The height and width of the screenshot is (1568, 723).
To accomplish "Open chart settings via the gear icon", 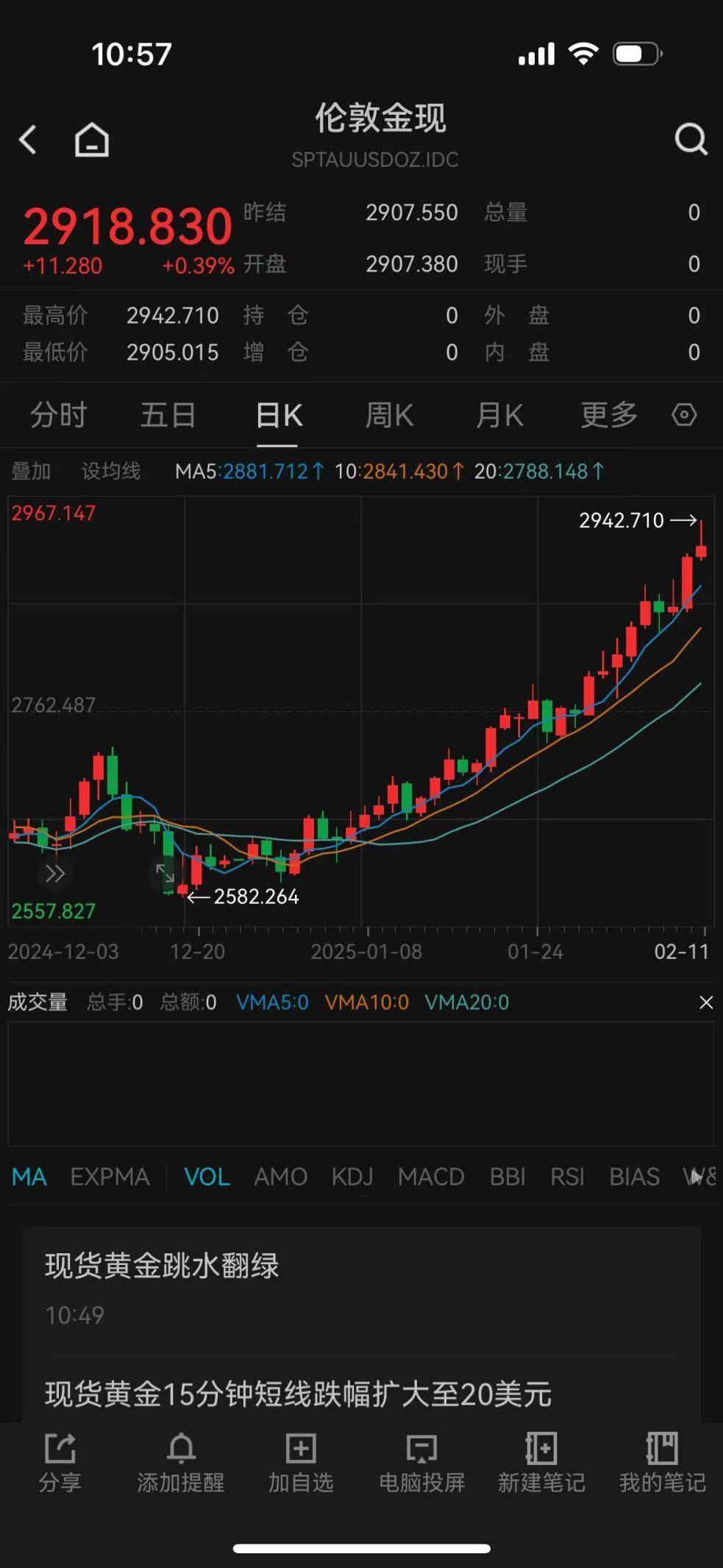I will point(683,415).
